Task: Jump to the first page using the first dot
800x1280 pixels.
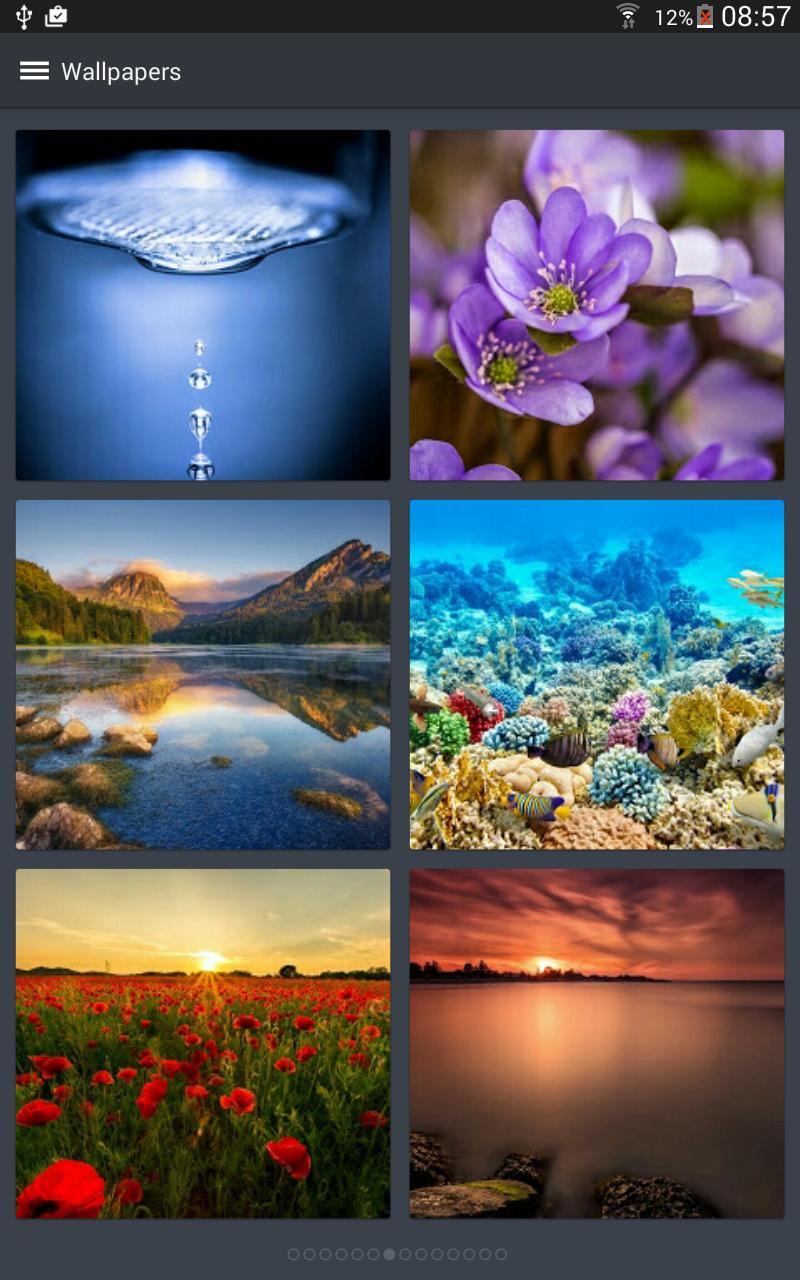Action: point(293,1252)
